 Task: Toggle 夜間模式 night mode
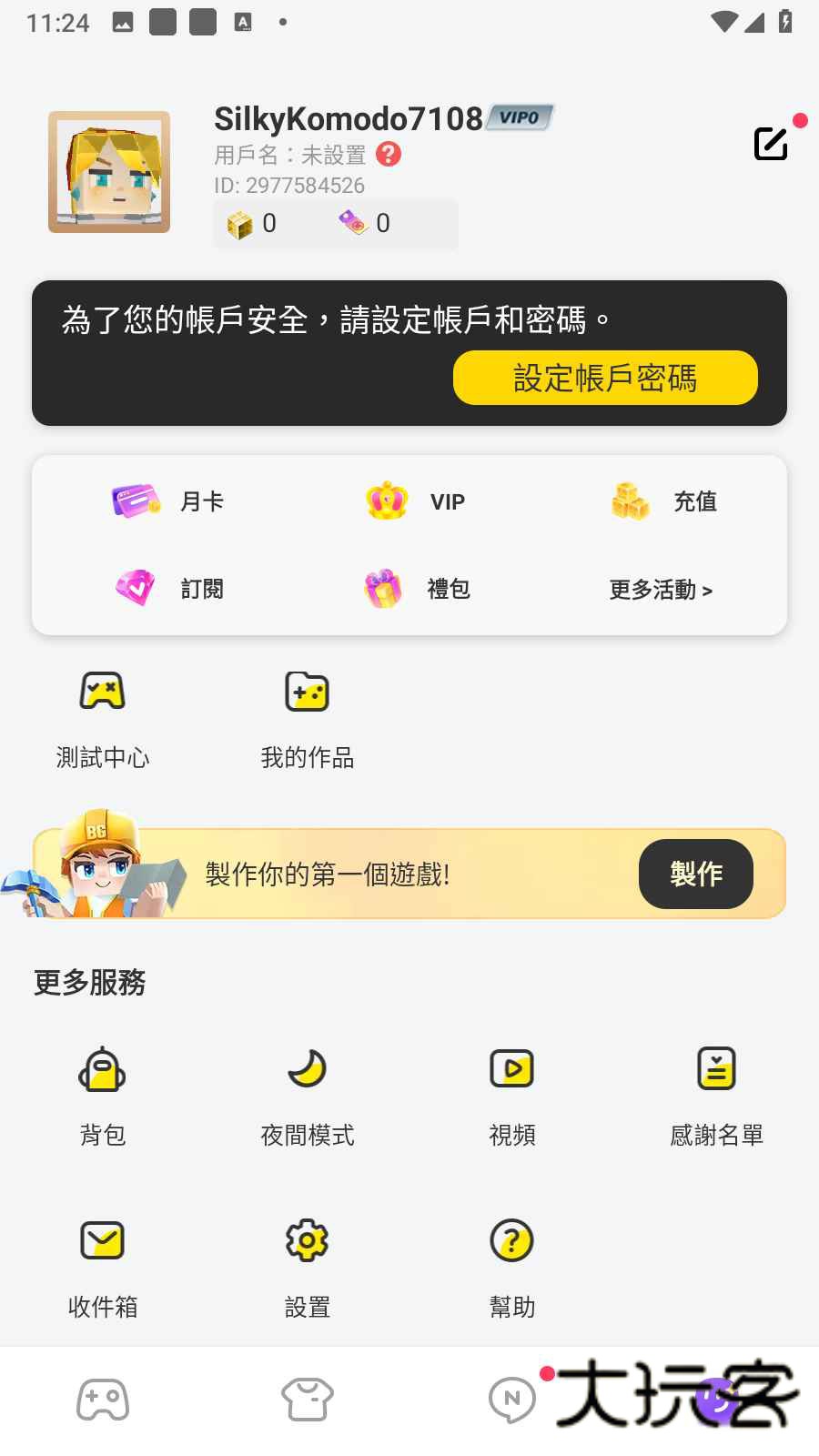pos(307,1069)
